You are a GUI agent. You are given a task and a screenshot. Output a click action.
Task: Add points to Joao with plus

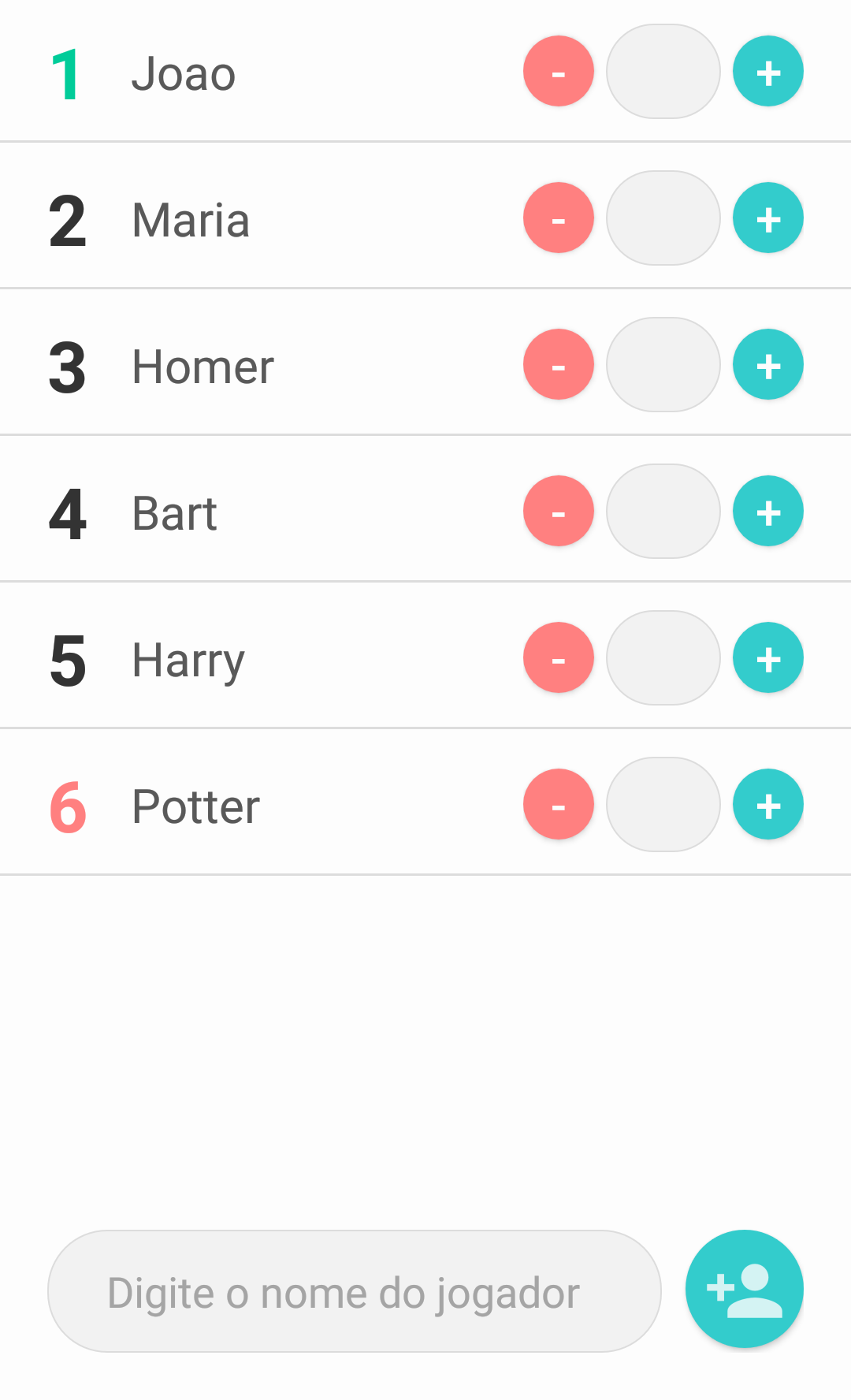tap(768, 71)
